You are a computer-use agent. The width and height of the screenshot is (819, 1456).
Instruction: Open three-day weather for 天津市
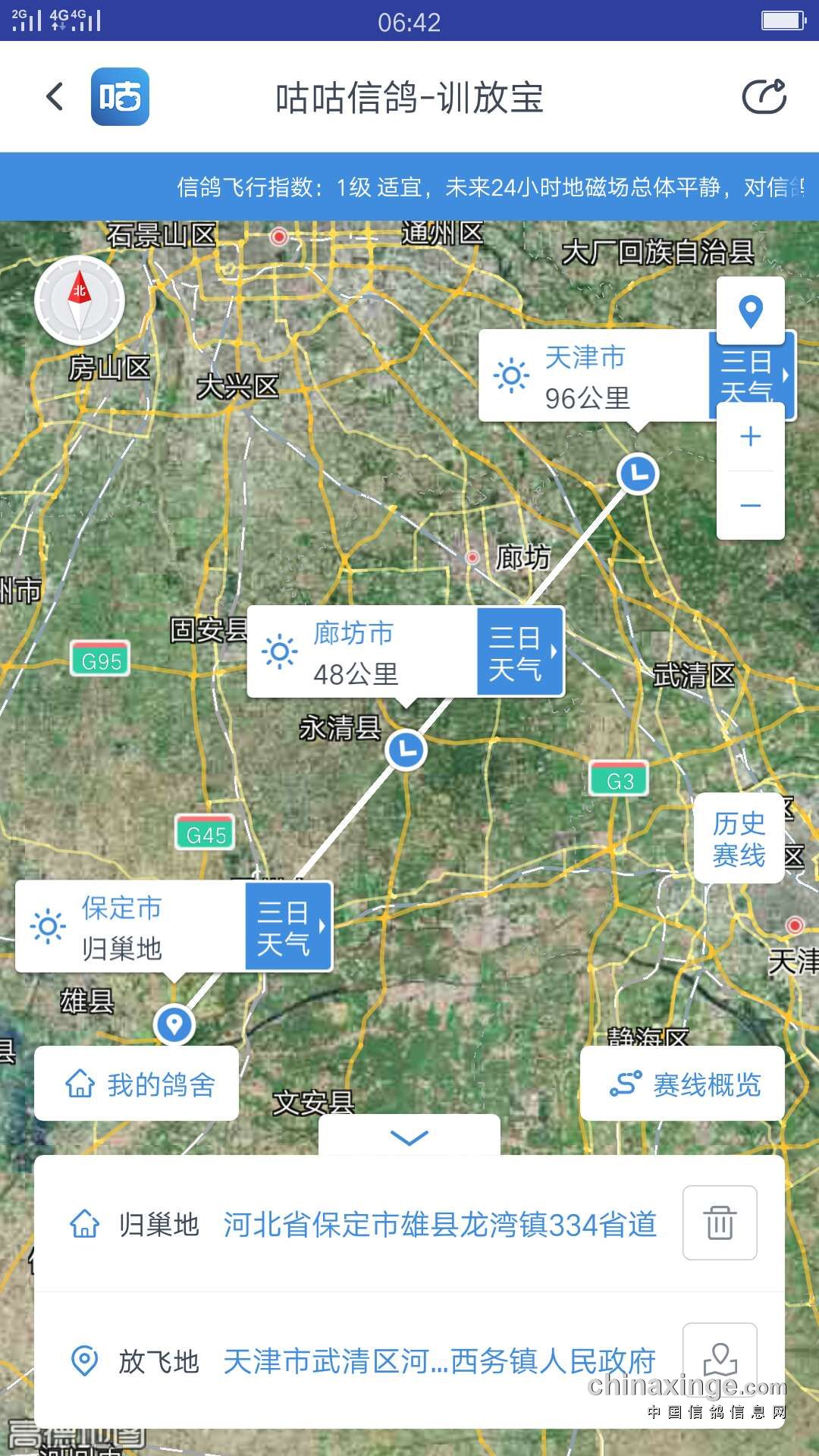click(x=751, y=377)
